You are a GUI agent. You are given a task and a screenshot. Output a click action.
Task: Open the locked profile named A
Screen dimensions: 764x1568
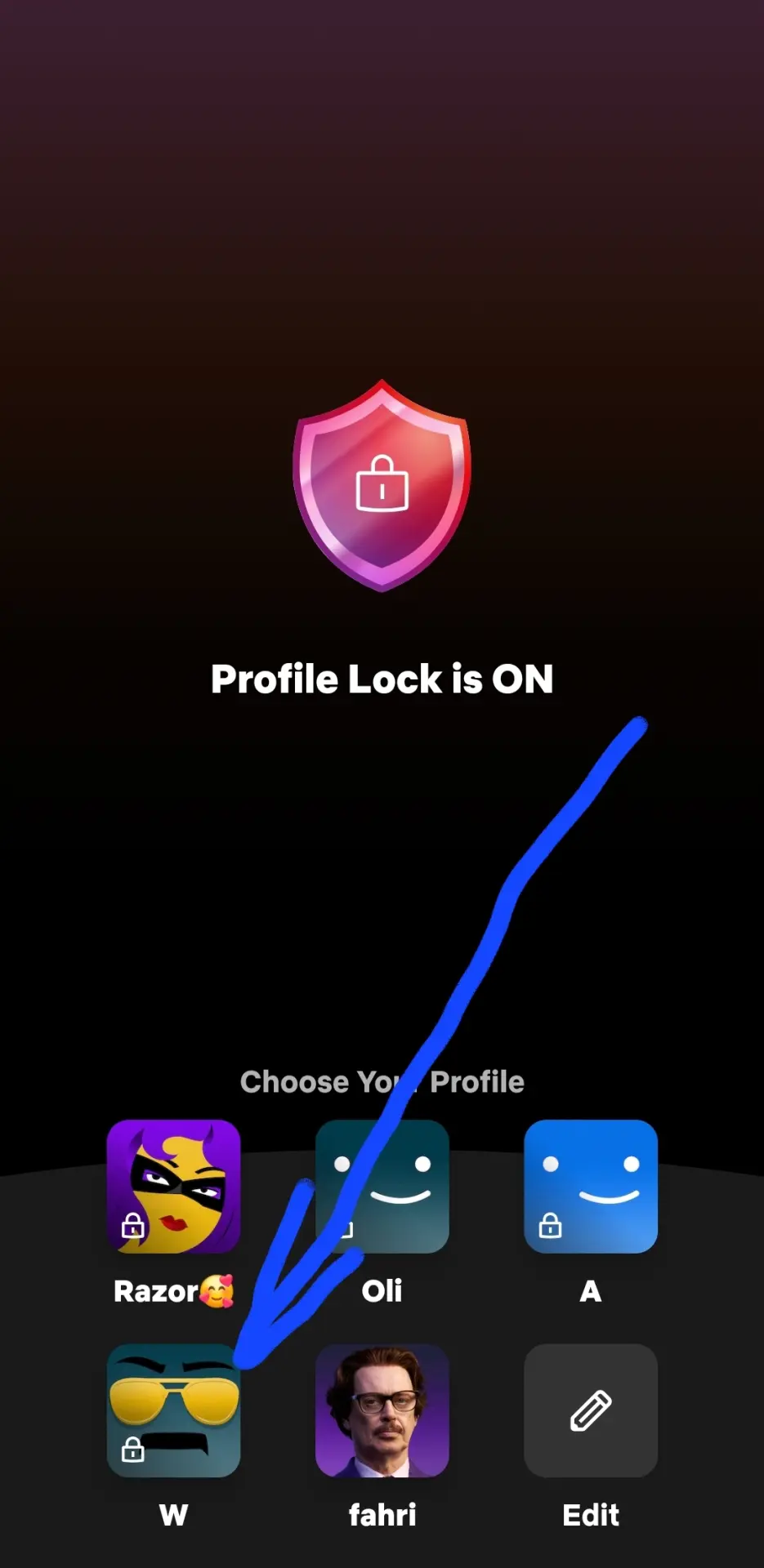tap(591, 1186)
